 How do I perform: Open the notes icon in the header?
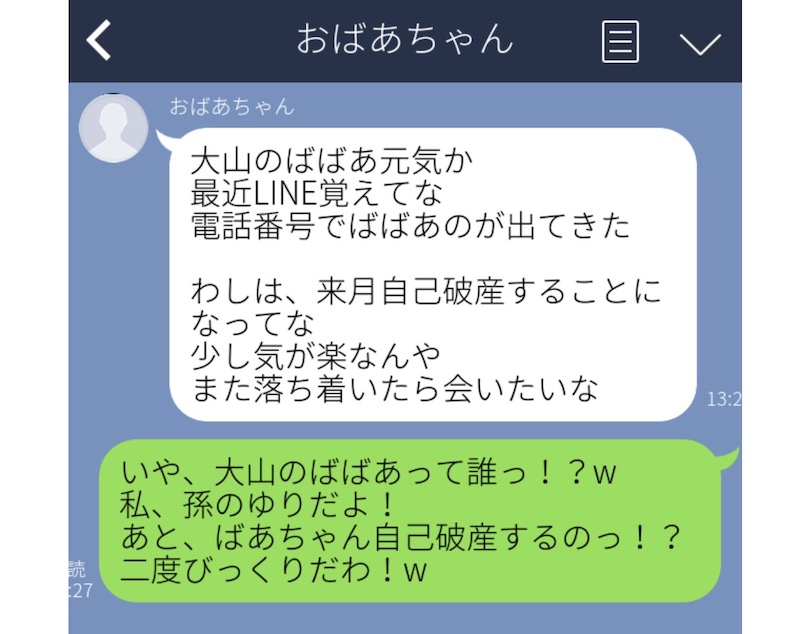pyautogui.click(x=620, y=42)
